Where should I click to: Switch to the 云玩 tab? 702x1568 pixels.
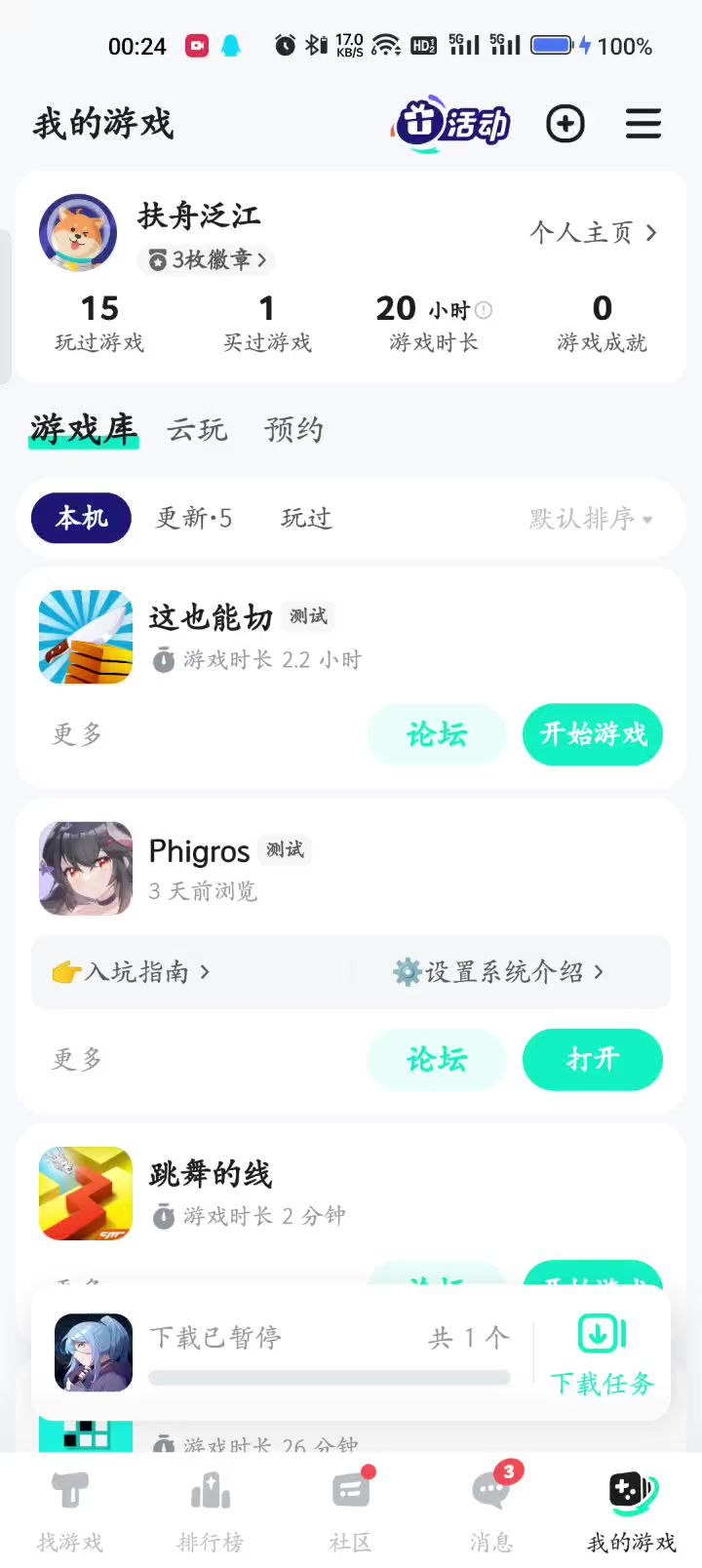[197, 429]
